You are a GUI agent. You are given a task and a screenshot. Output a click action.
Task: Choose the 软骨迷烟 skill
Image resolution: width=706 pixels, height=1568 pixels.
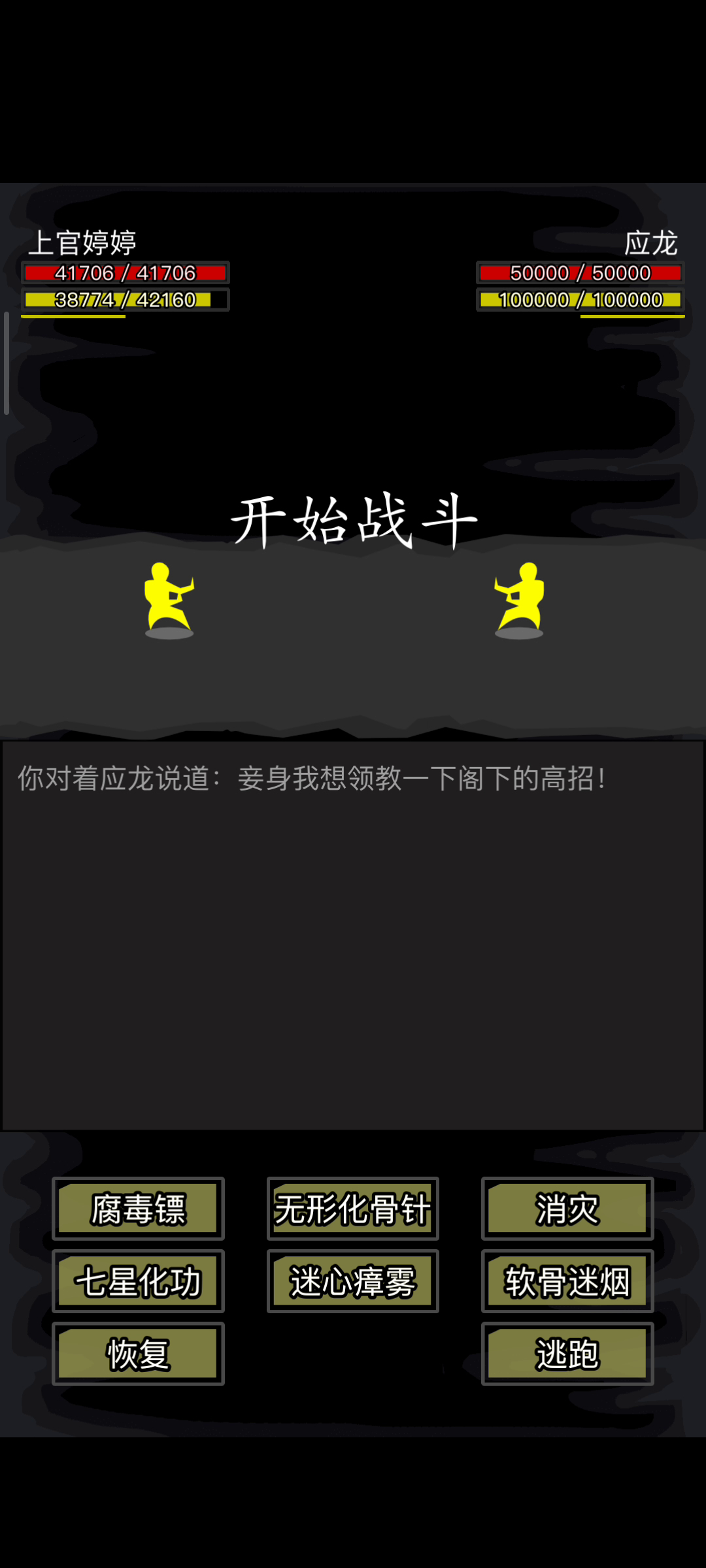567,1281
